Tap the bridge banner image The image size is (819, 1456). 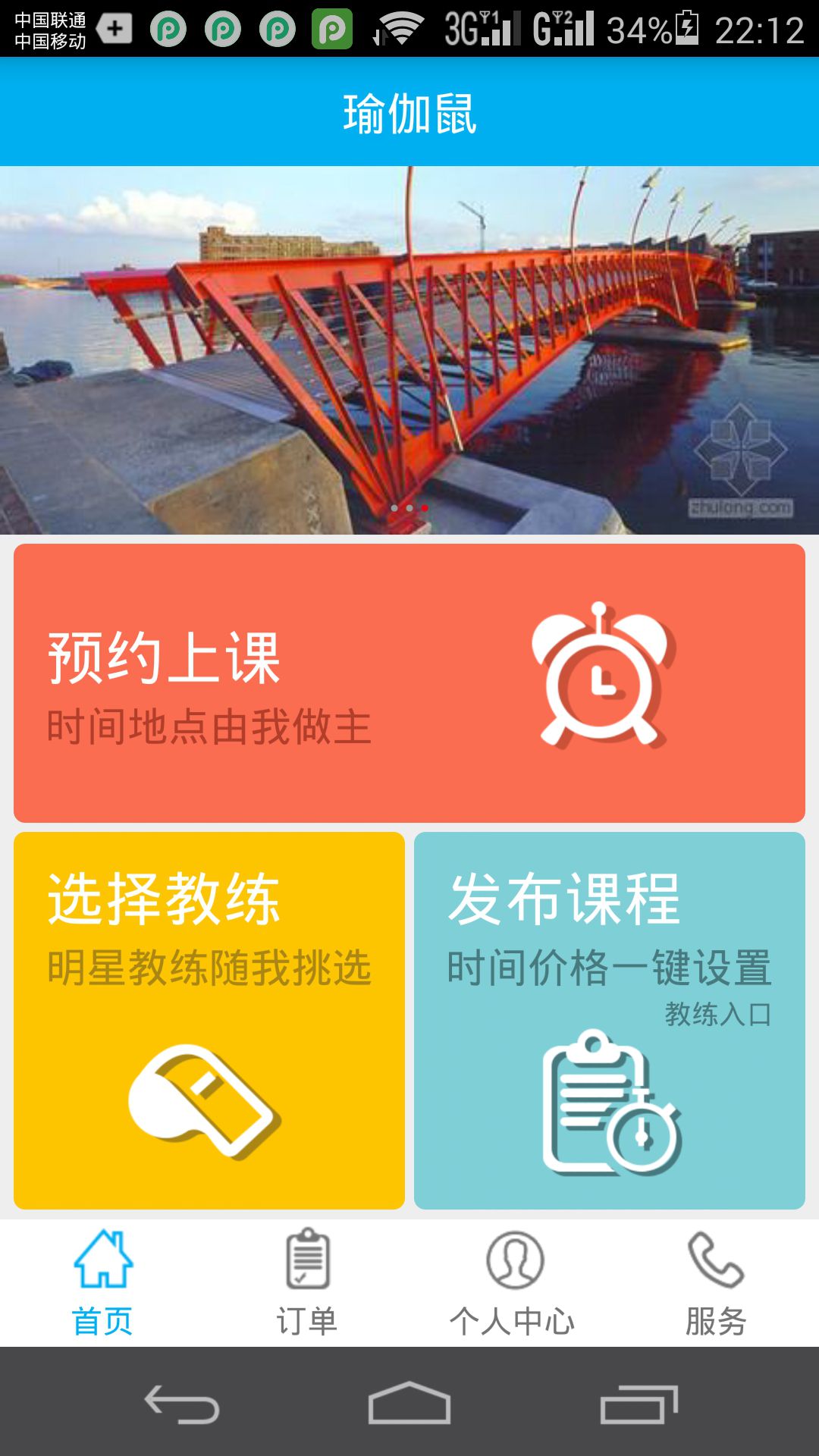[x=409, y=350]
